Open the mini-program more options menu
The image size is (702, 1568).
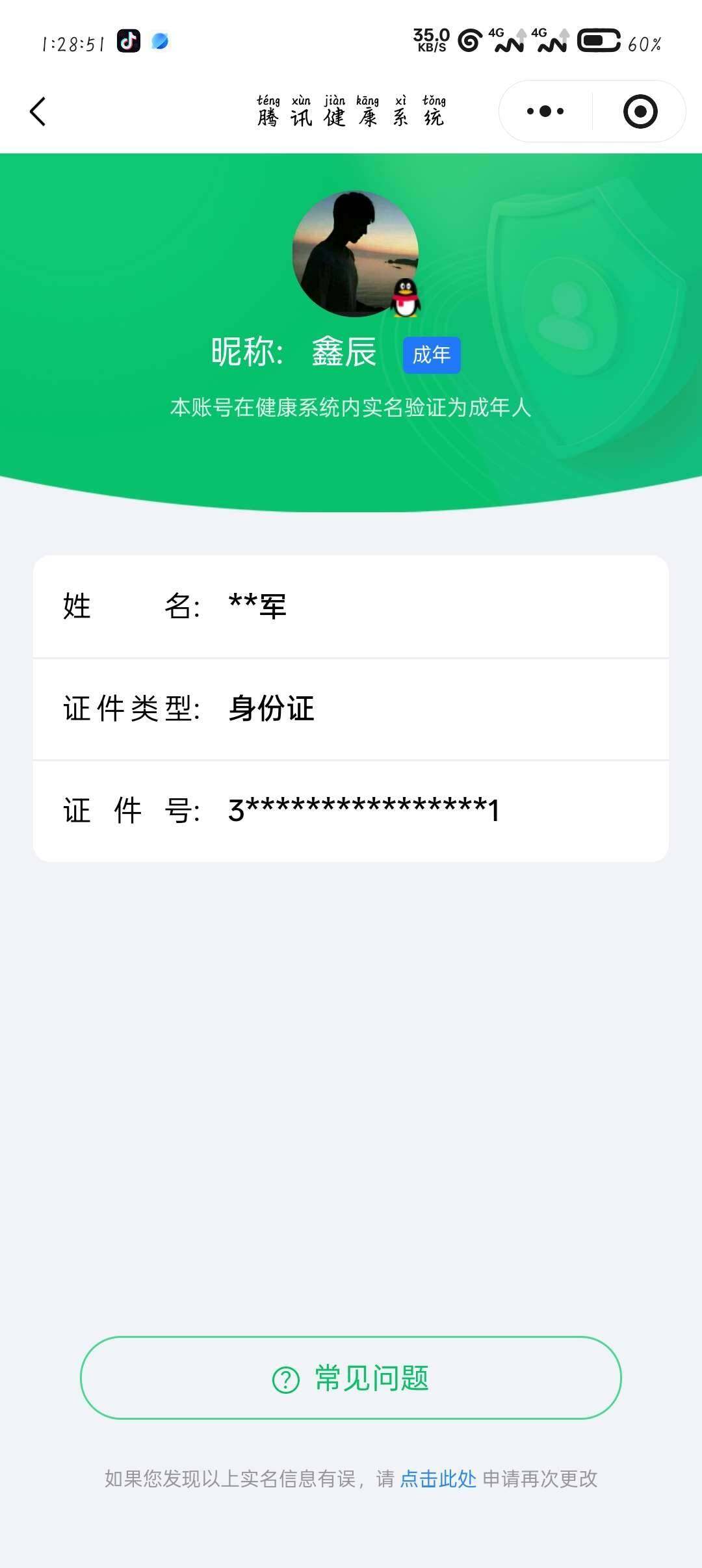click(x=545, y=111)
